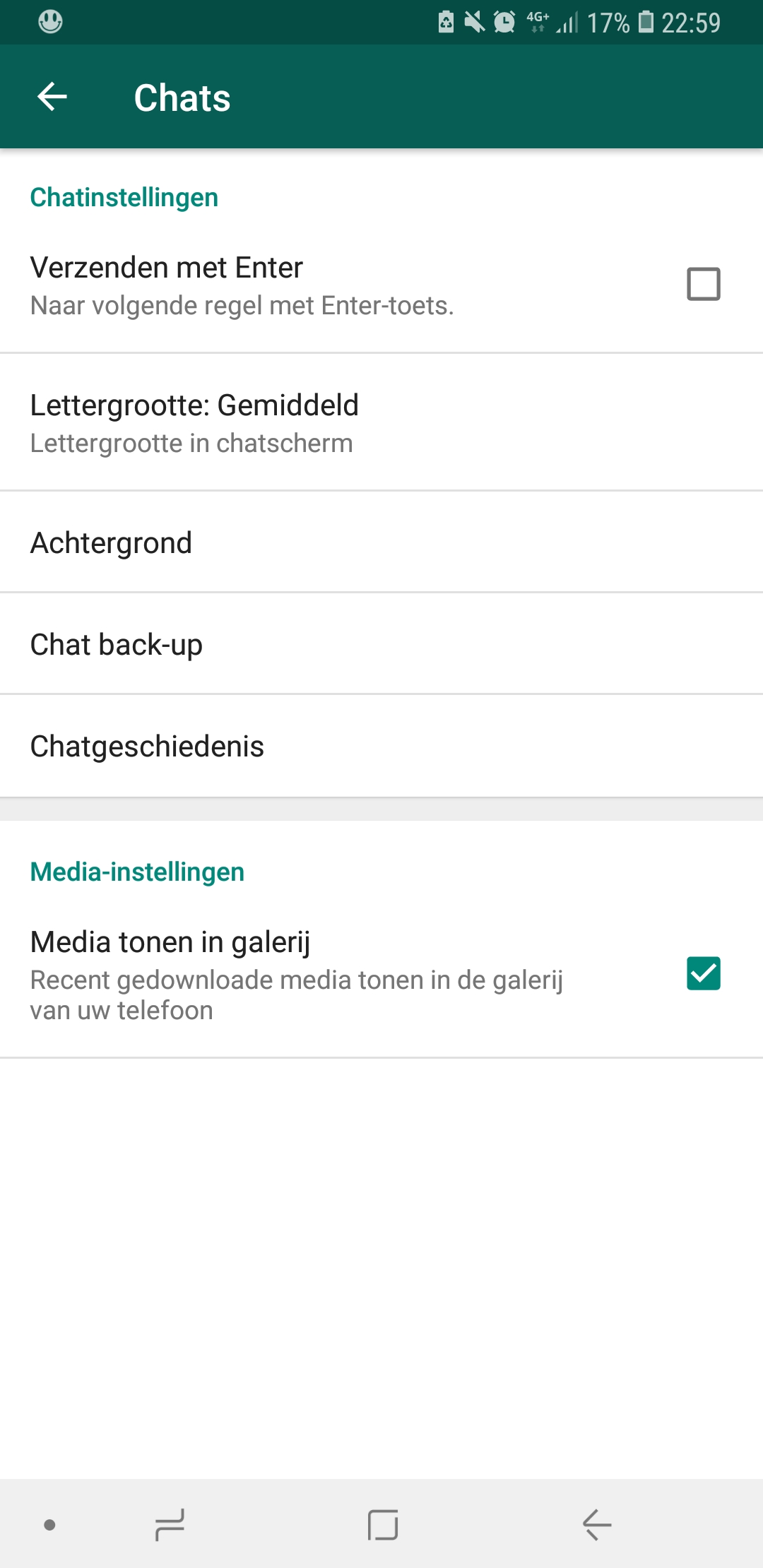Go back from Chats settings
The height and width of the screenshot is (1568, 763).
[52, 97]
